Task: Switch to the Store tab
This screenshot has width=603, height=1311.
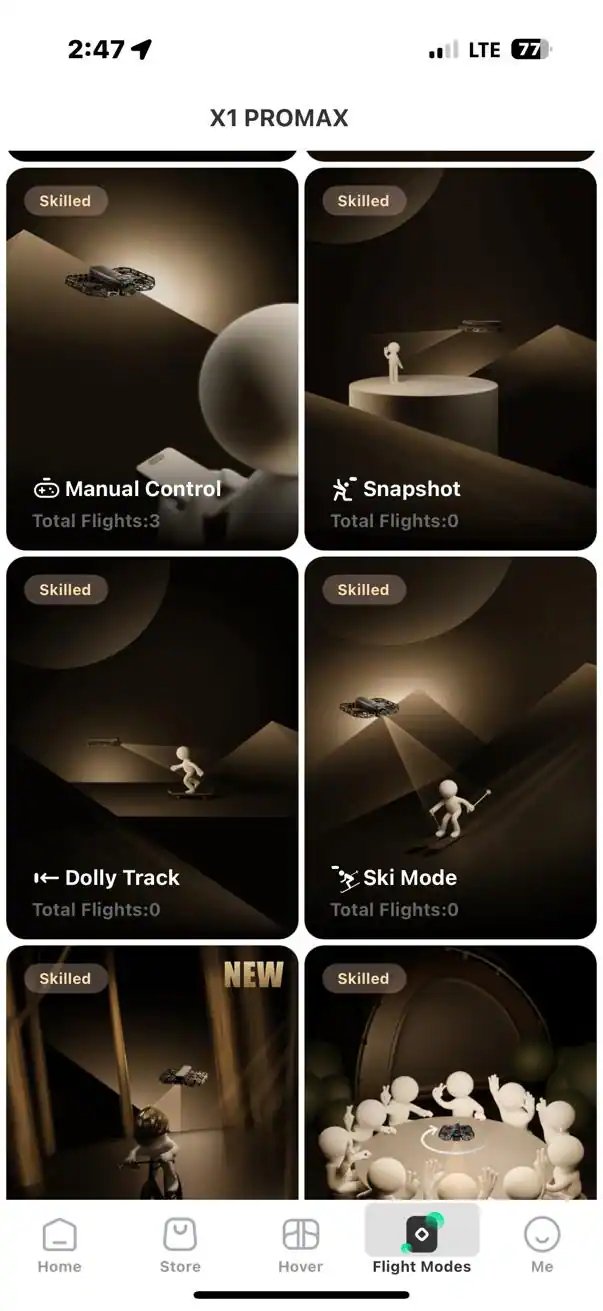Action: (x=180, y=1245)
